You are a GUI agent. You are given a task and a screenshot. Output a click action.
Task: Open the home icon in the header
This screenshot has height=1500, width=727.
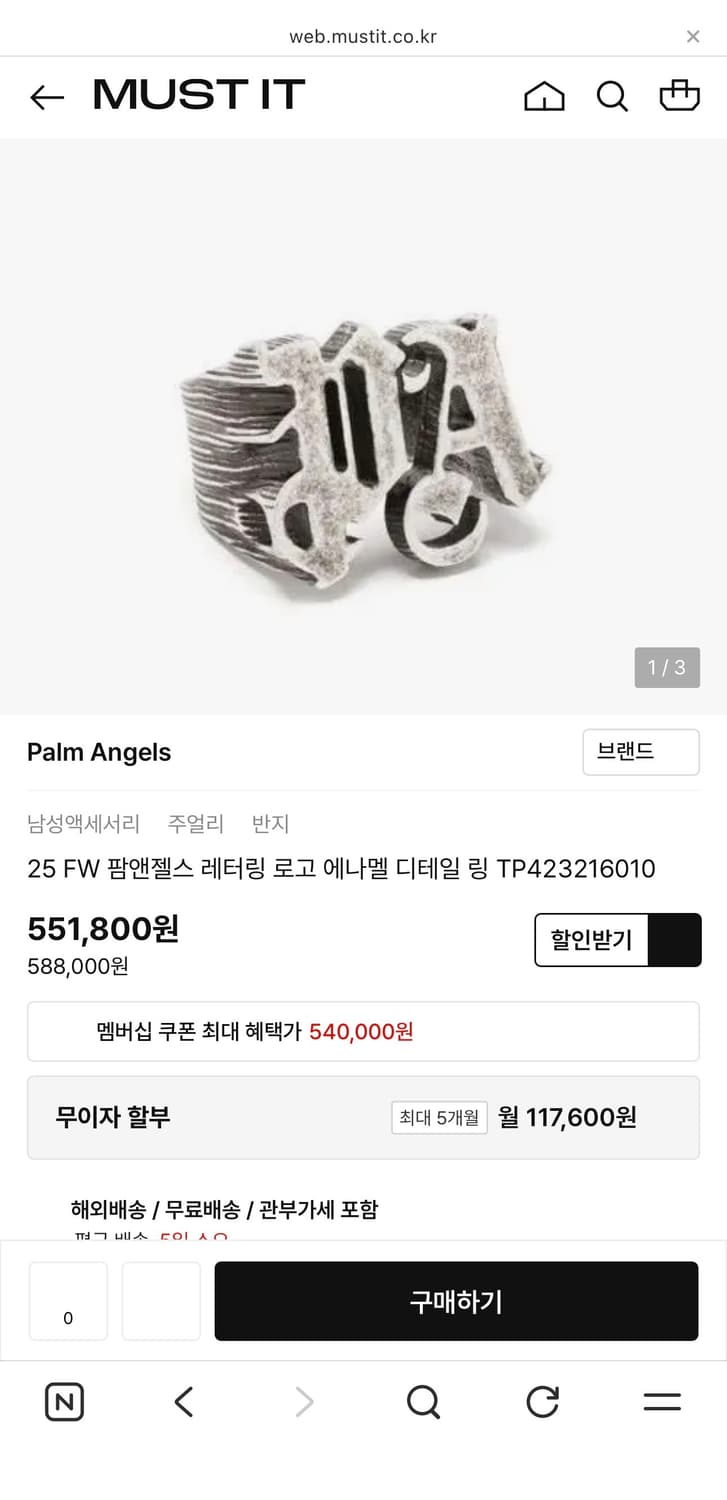coord(544,95)
